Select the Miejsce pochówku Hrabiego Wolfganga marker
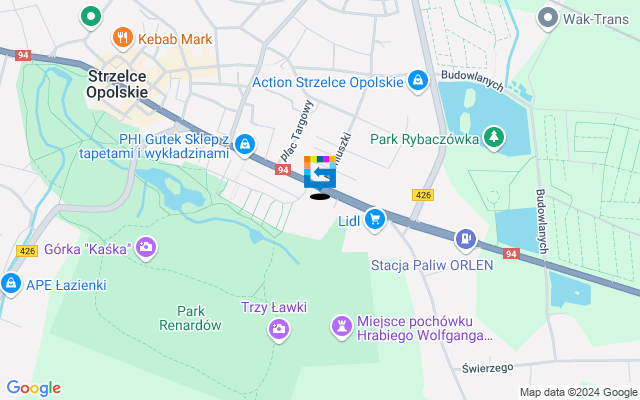This screenshot has width=640, height=400. click(x=342, y=326)
